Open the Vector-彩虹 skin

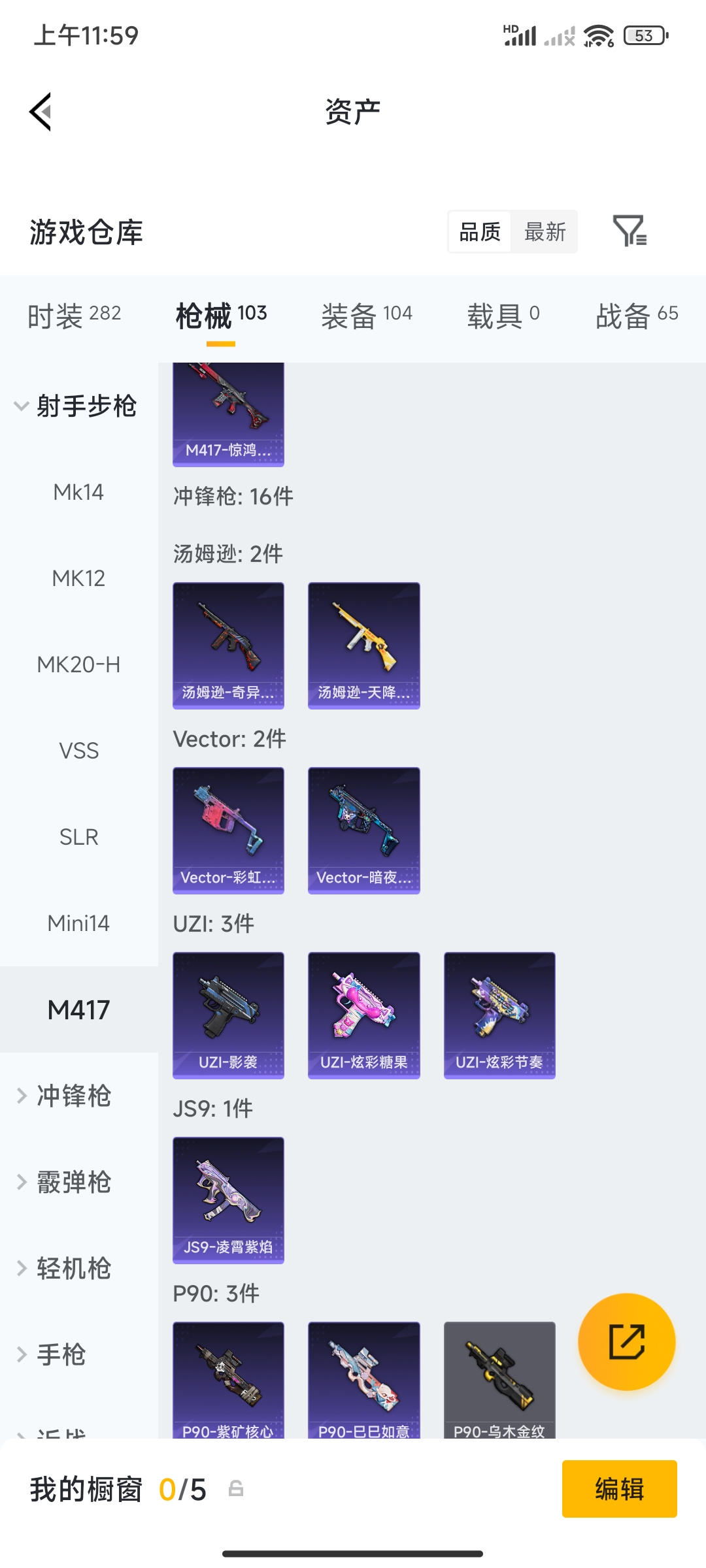228,830
